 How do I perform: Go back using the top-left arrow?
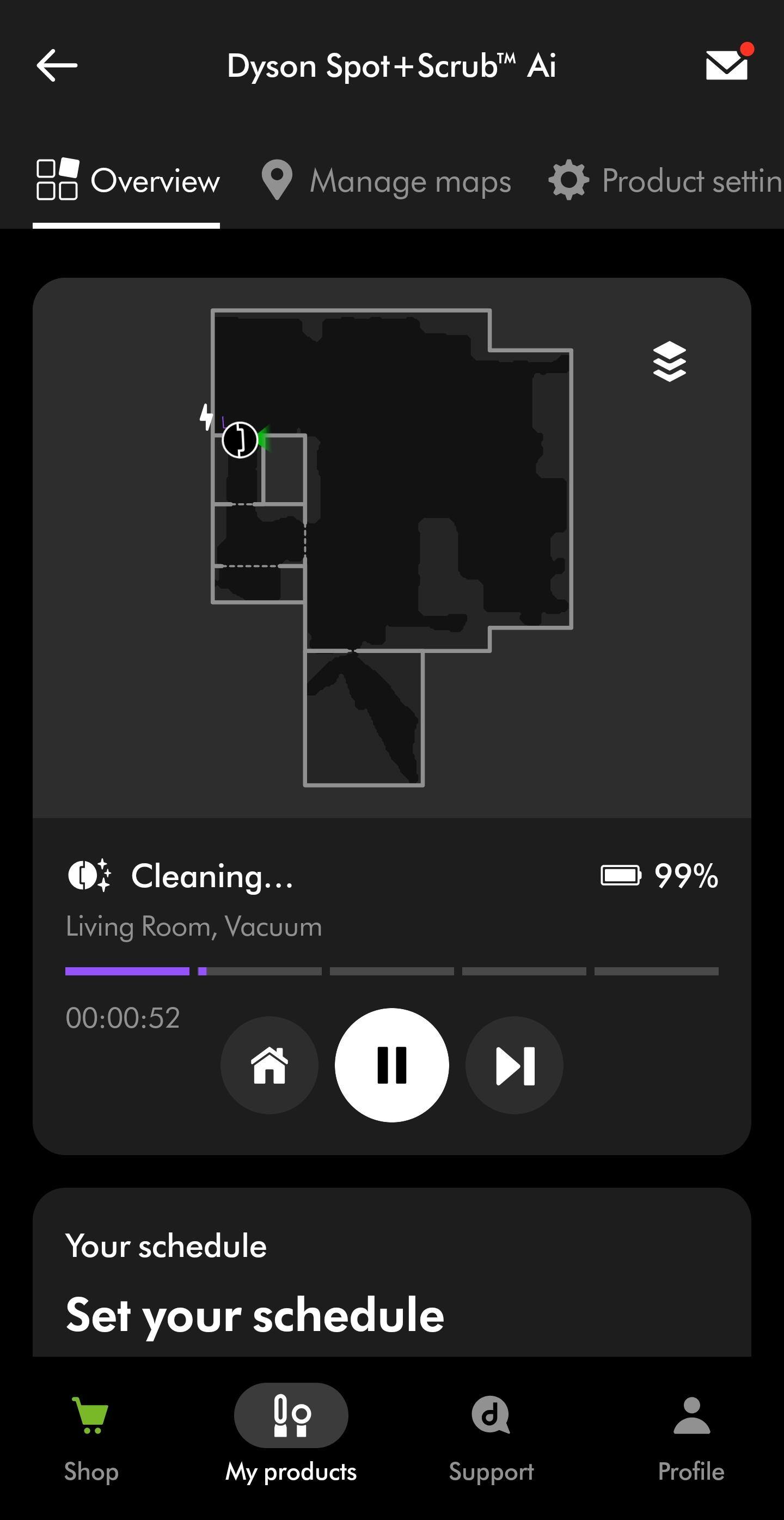[x=57, y=65]
